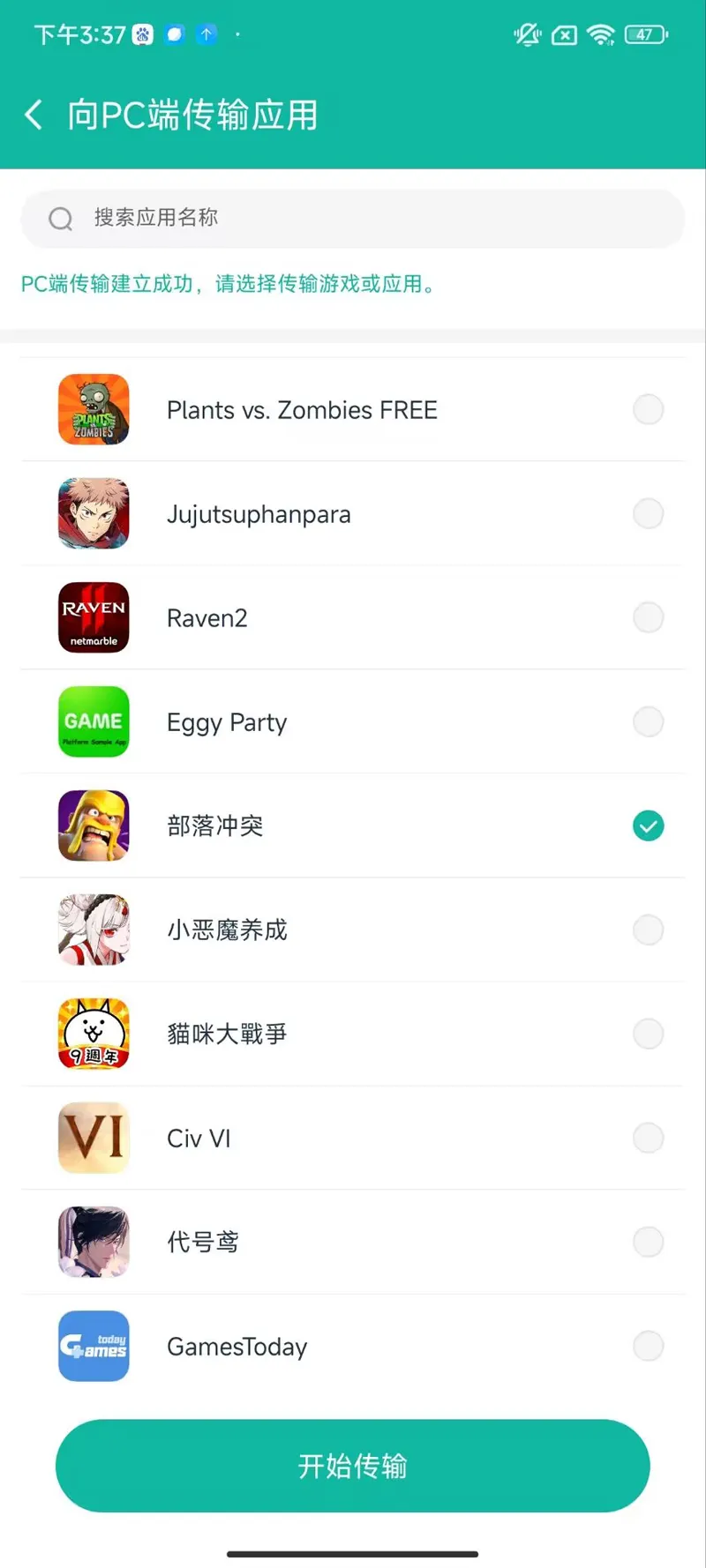This screenshot has height=1568, width=706.
Task: Check the Raven2 app
Action: (648, 617)
